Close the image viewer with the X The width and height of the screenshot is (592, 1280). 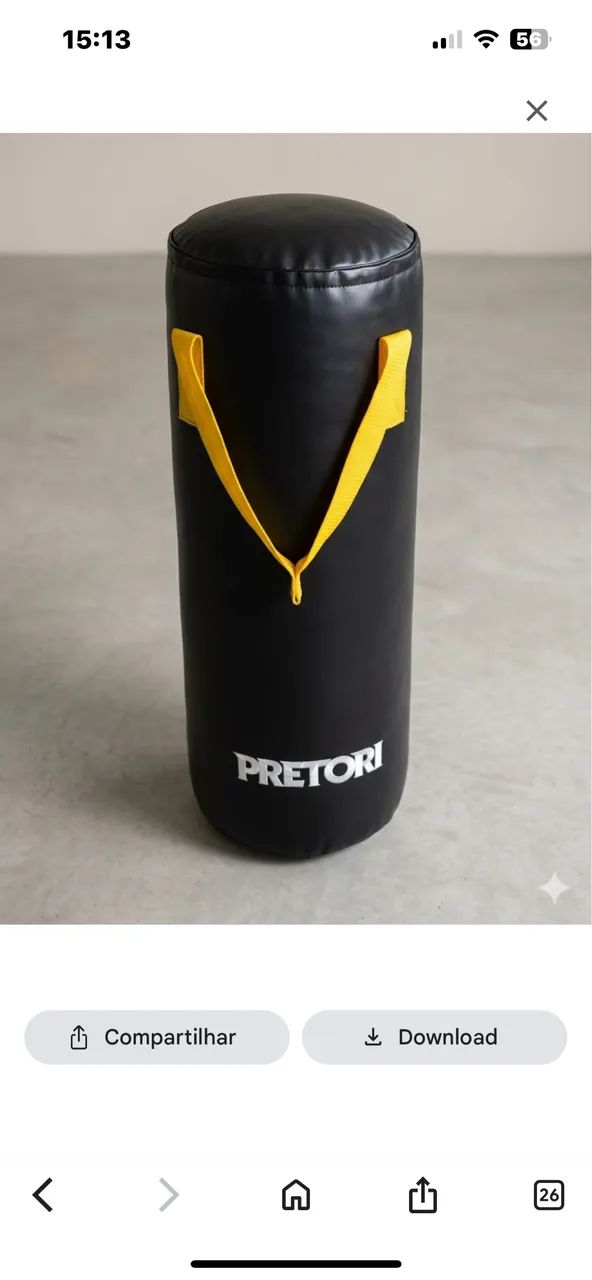tap(537, 111)
